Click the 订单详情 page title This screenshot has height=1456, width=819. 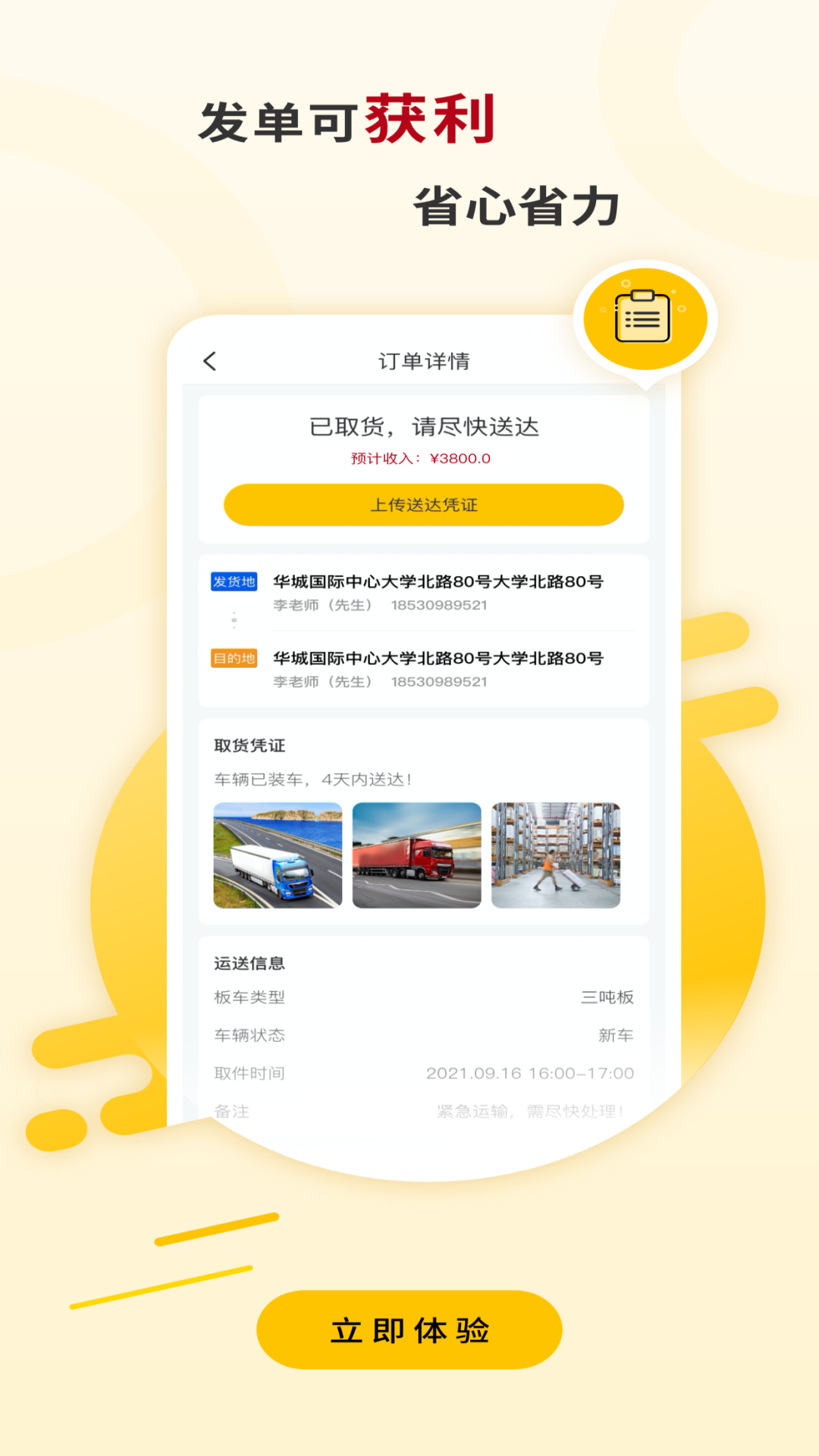coord(425,362)
